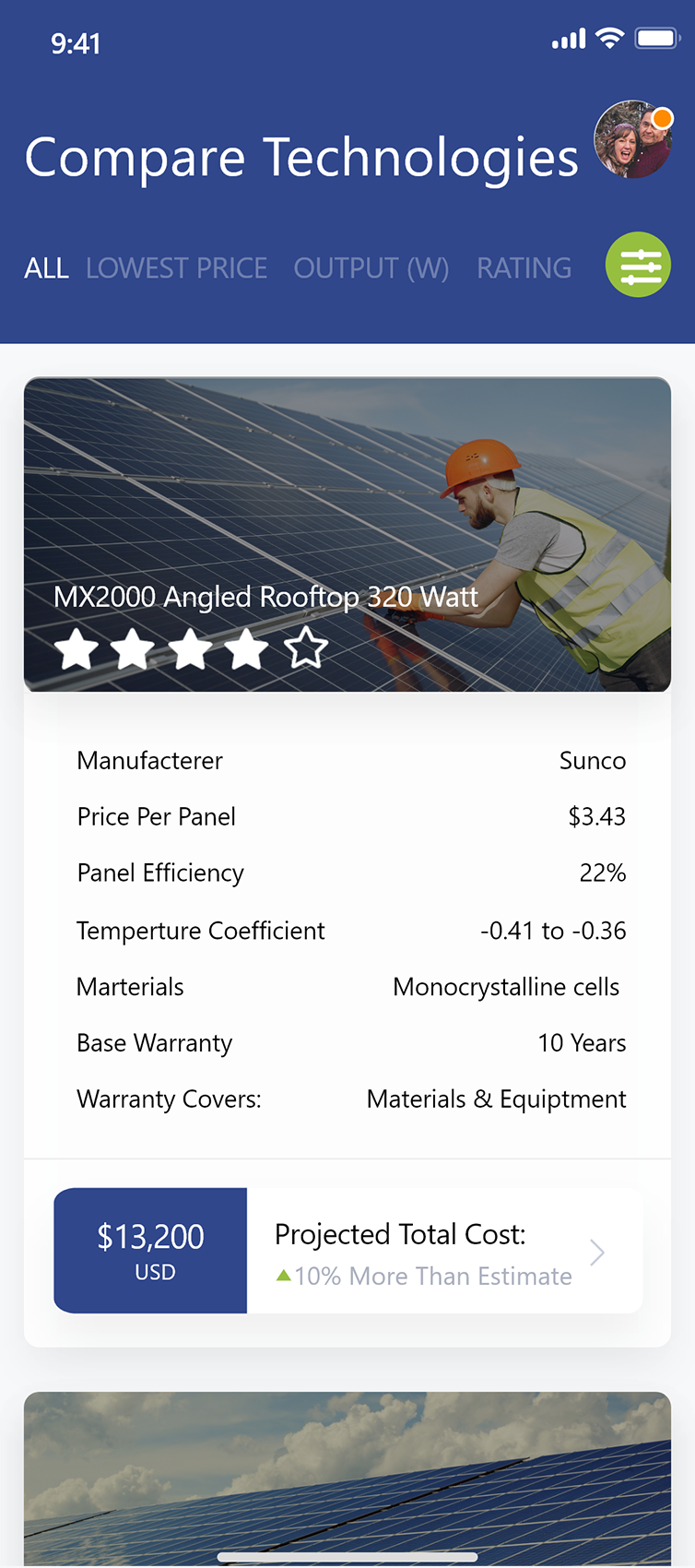Viewport: 695px width, 1568px height.
Task: Select the ALL tab
Action: click(x=46, y=268)
